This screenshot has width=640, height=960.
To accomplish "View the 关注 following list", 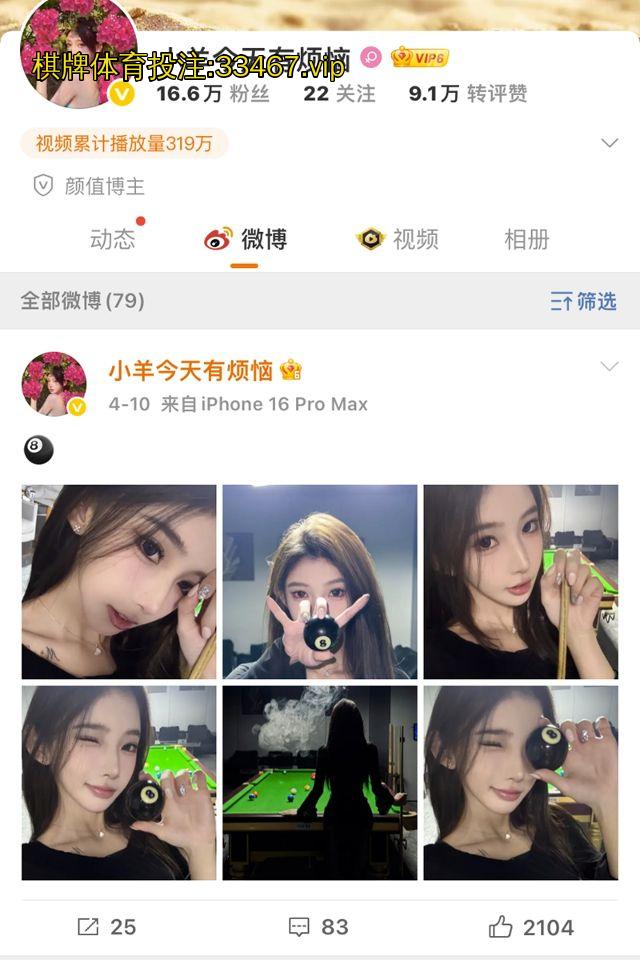I will pyautogui.click(x=340, y=94).
